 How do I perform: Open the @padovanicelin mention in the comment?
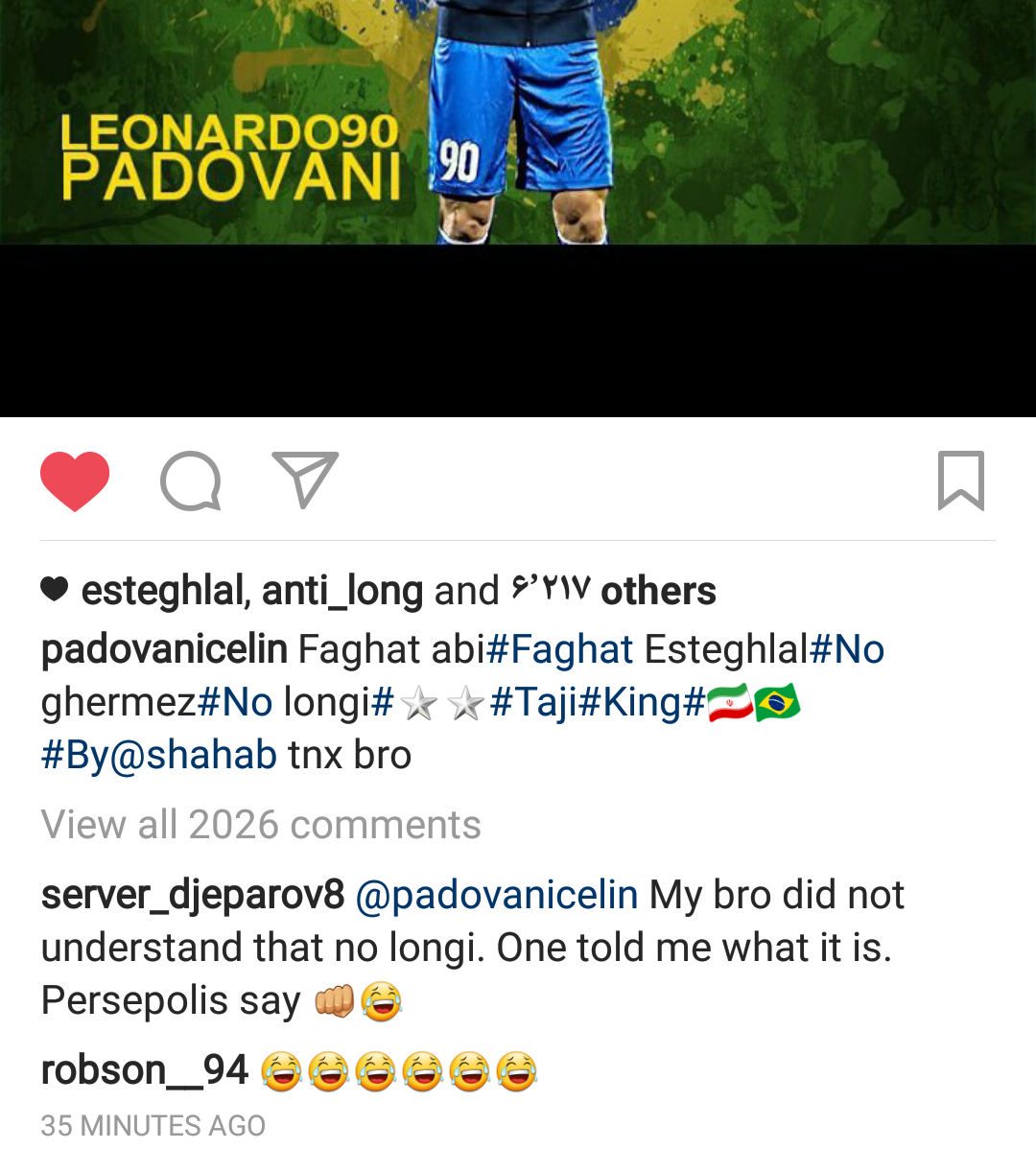(496, 895)
